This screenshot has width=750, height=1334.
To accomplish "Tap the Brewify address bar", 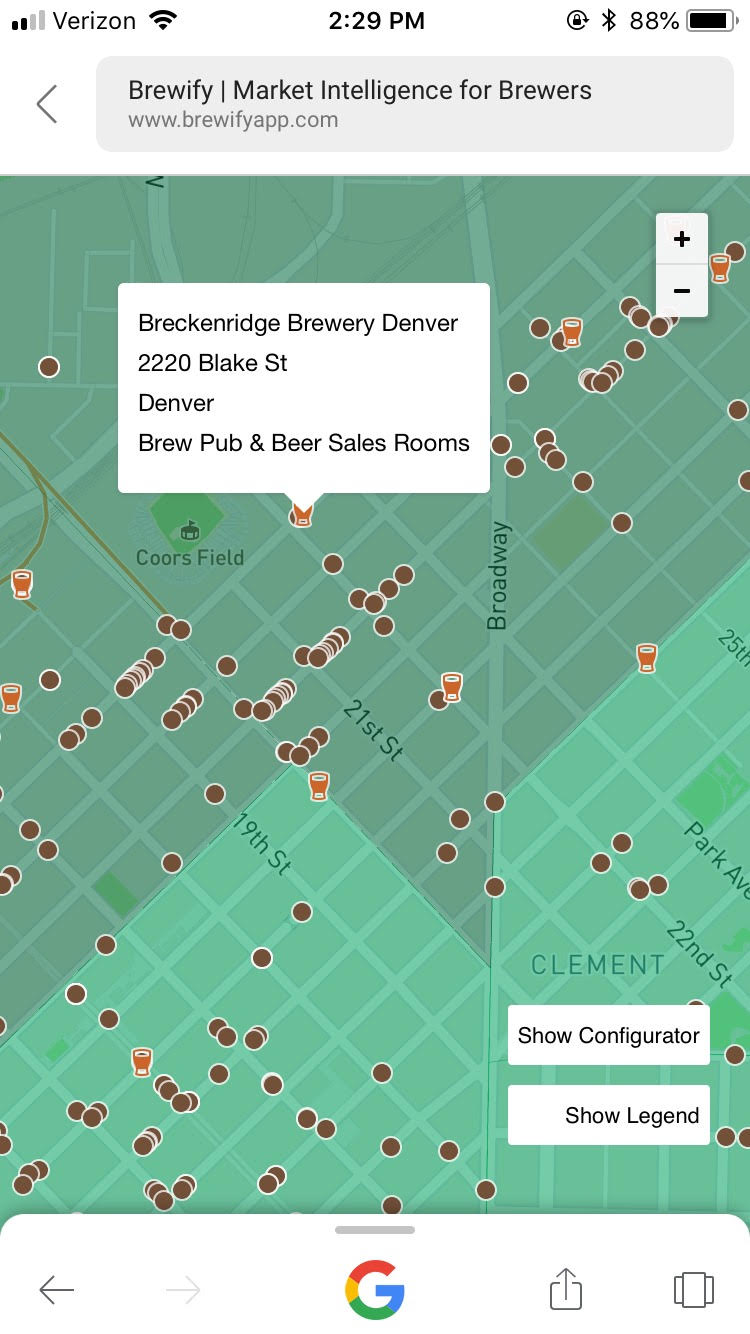I will (x=414, y=104).
